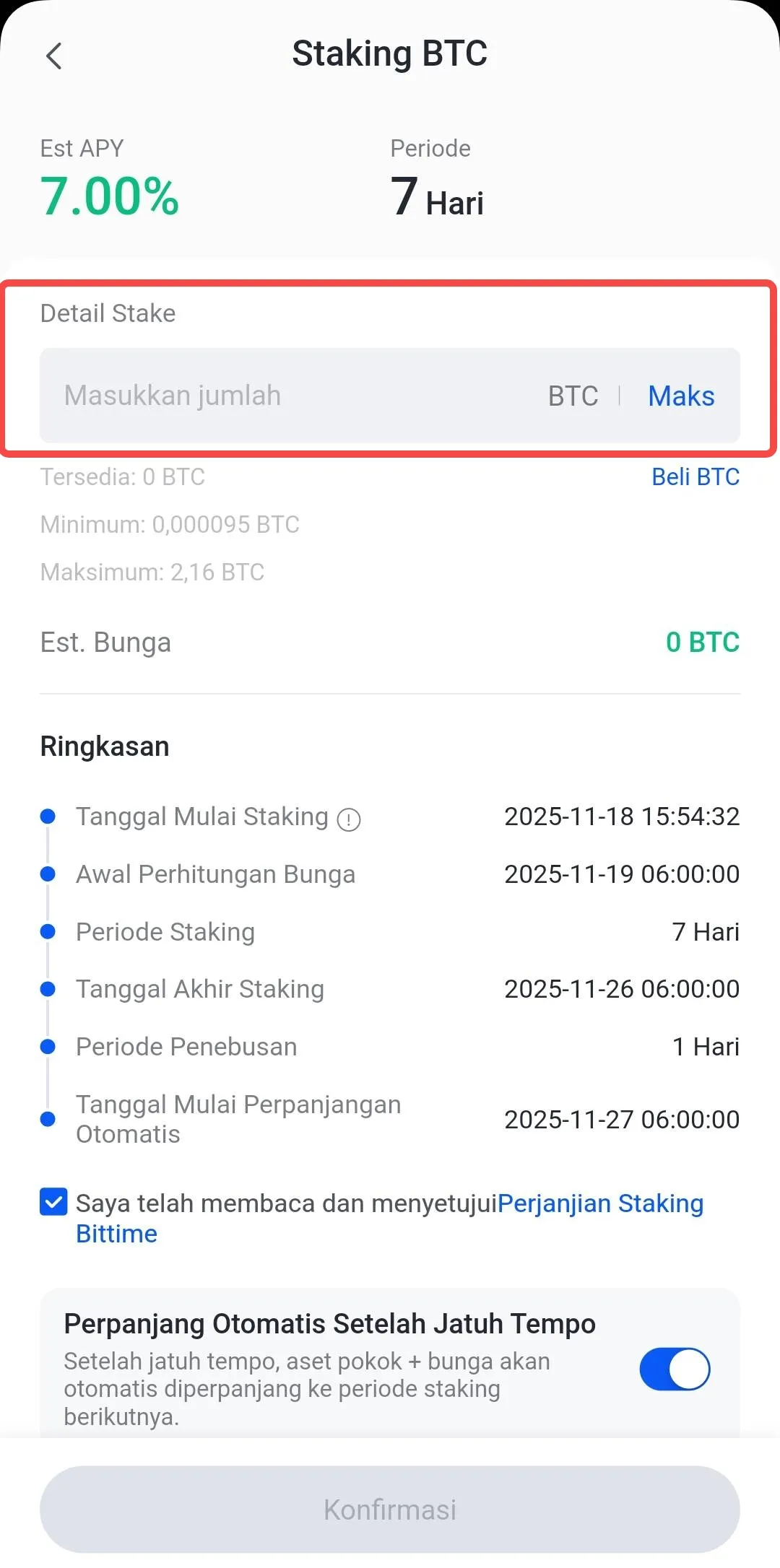The height and width of the screenshot is (1568, 780).
Task: Tap Maks to stake maximum BTC amount
Action: point(680,395)
